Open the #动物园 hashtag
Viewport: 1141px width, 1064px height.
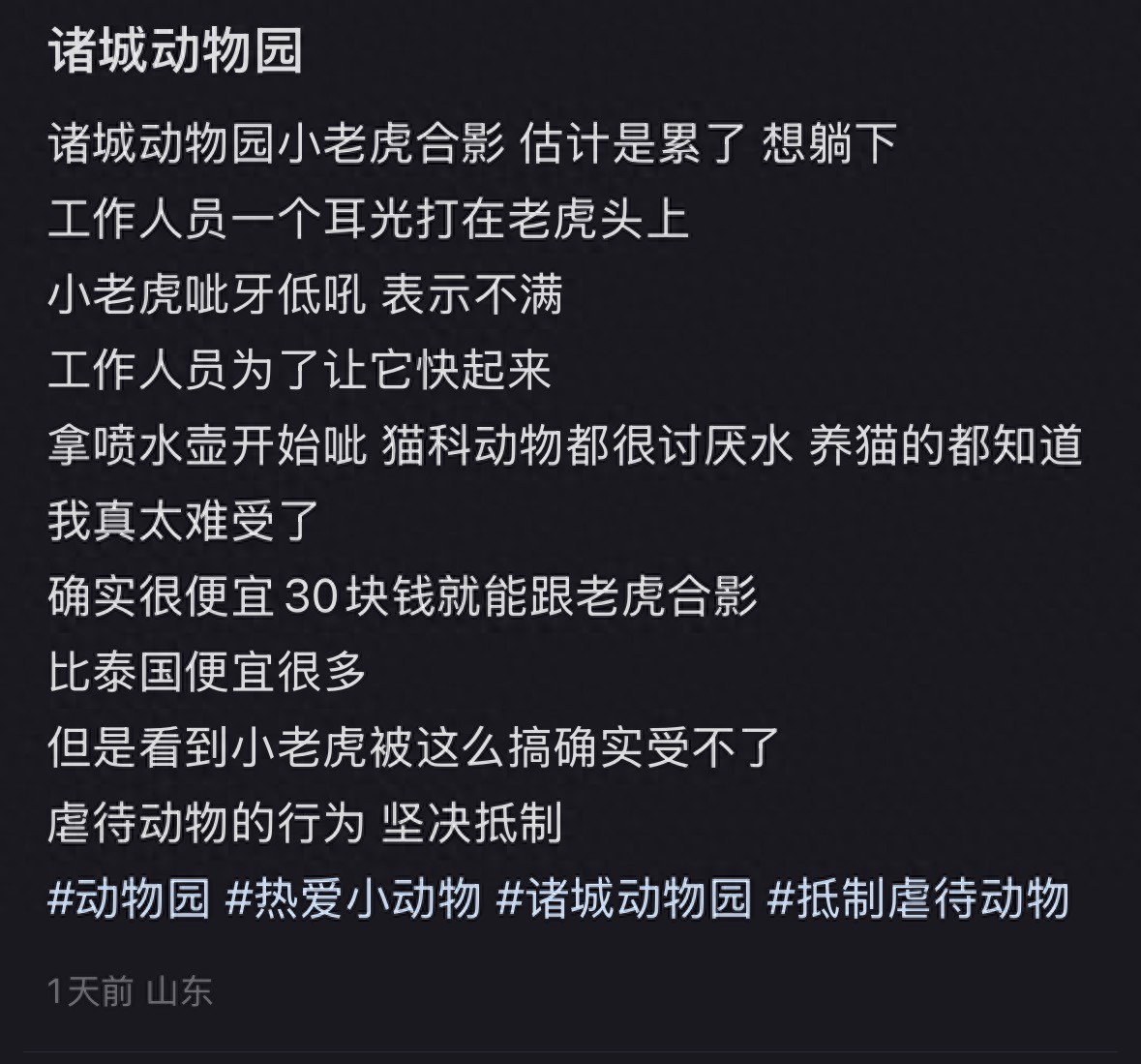click(129, 898)
